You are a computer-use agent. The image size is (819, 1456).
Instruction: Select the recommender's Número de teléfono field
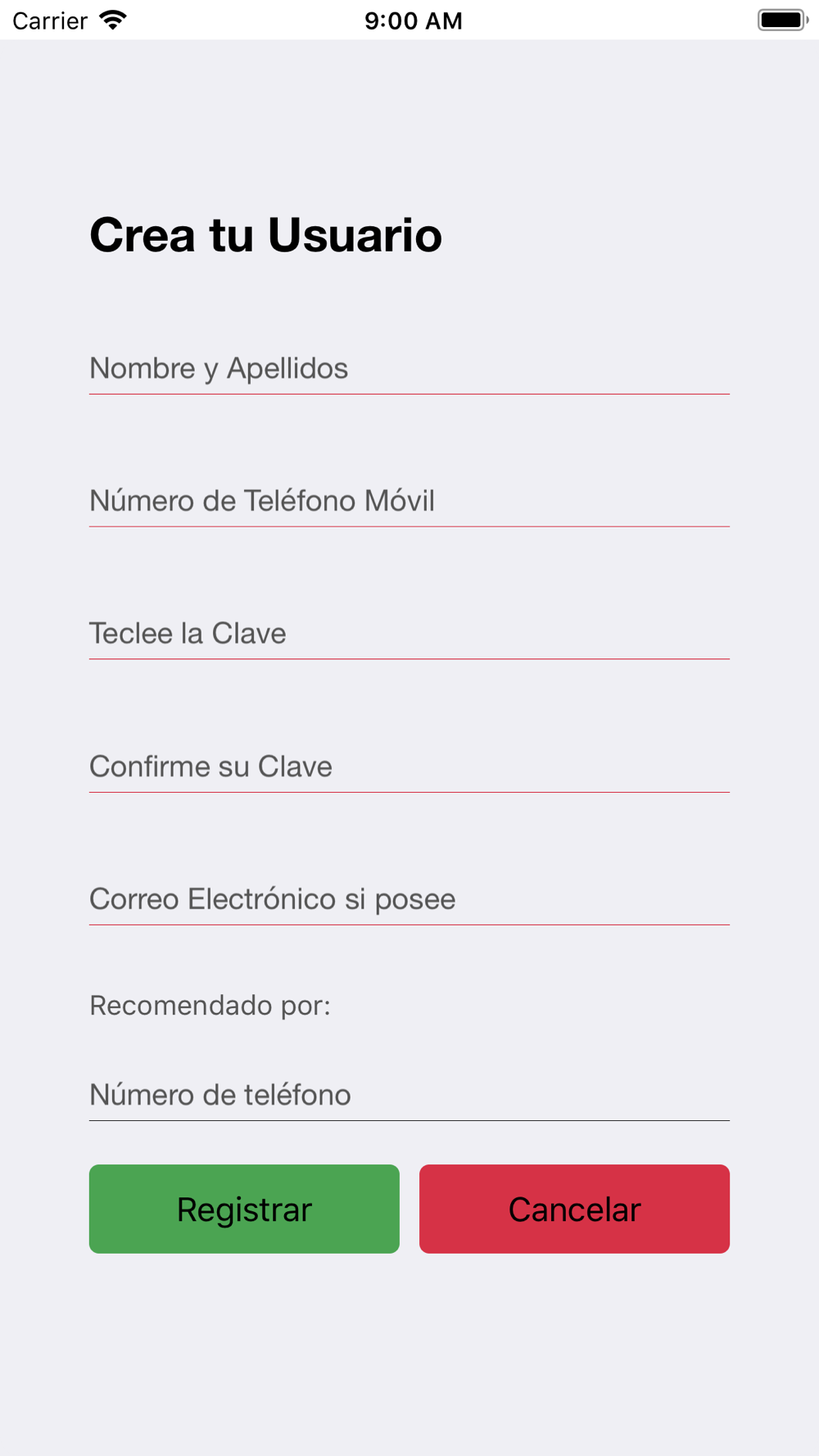pos(409,1095)
